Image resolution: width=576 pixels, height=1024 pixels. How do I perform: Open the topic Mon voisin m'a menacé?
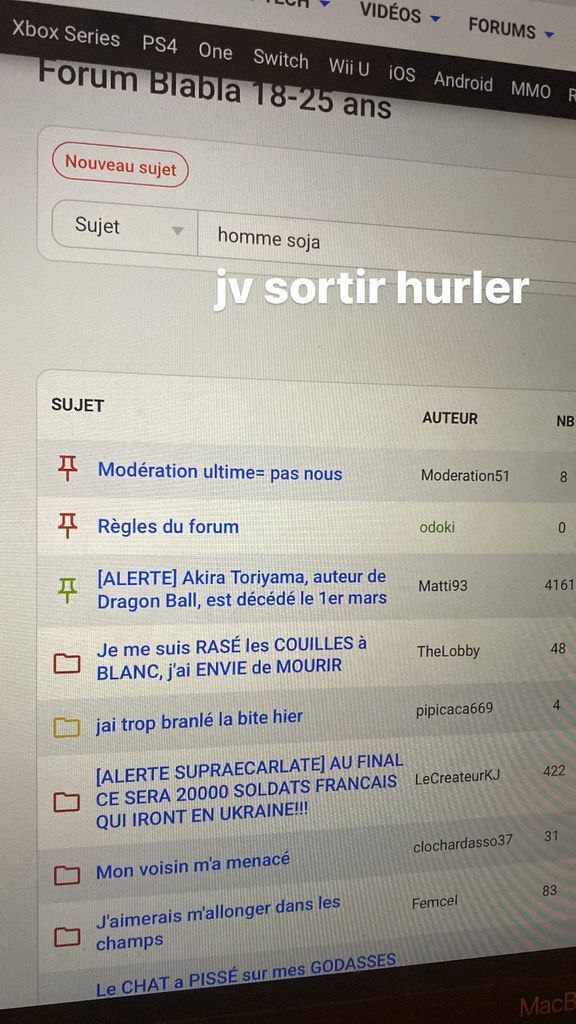[193, 865]
